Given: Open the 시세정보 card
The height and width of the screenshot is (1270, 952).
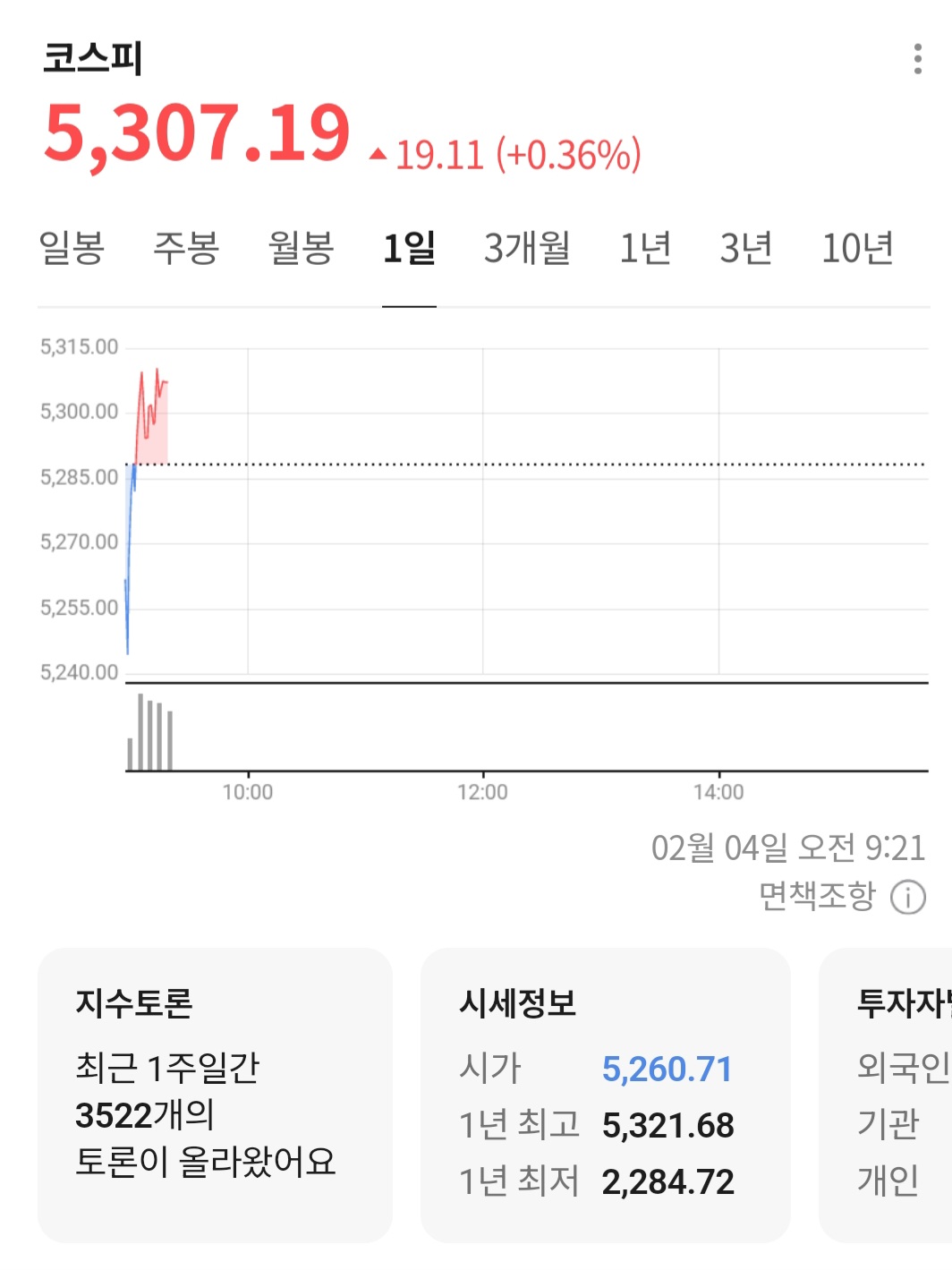Looking at the screenshot, I should [x=605, y=1094].
